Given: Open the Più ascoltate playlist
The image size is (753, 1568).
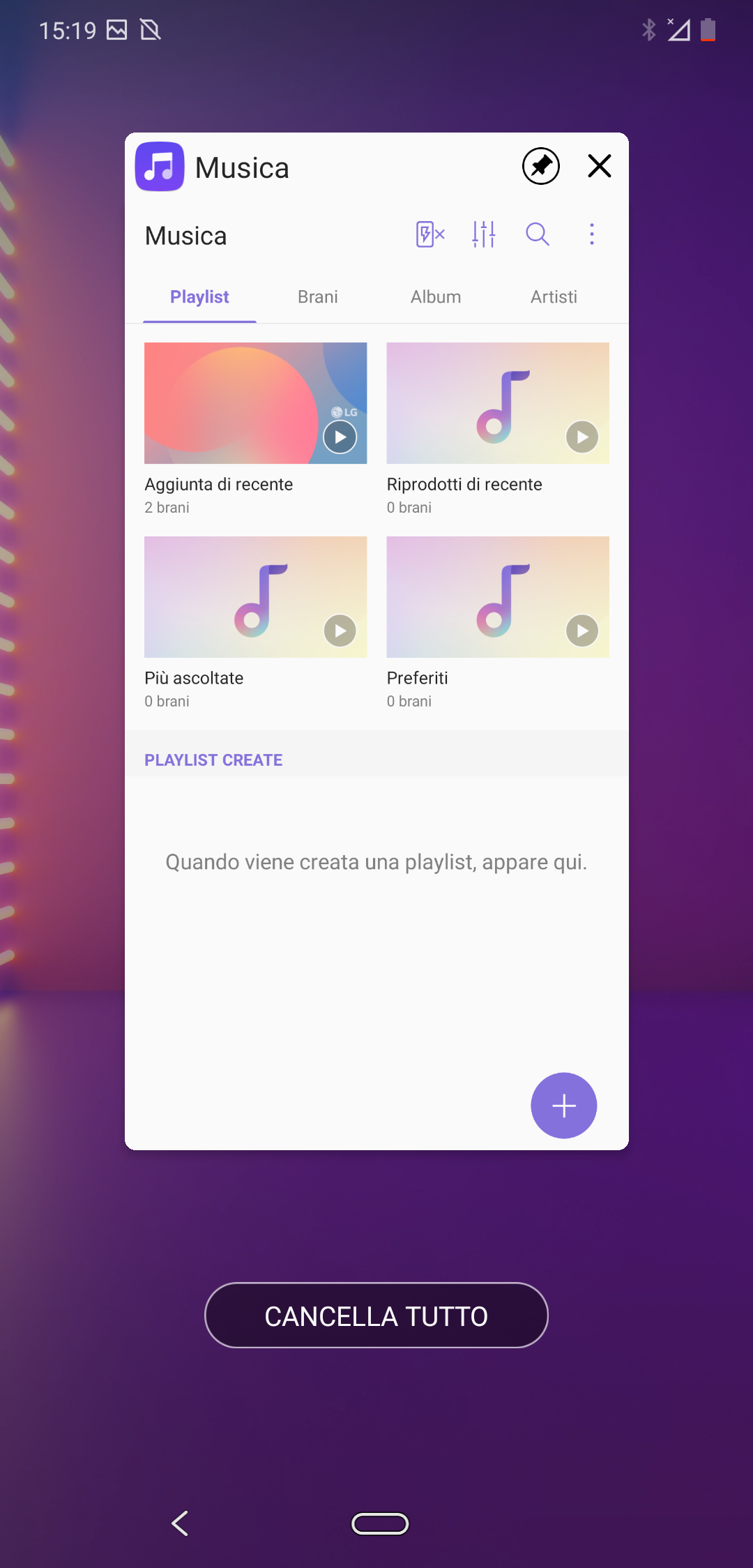Looking at the screenshot, I should [x=255, y=622].
